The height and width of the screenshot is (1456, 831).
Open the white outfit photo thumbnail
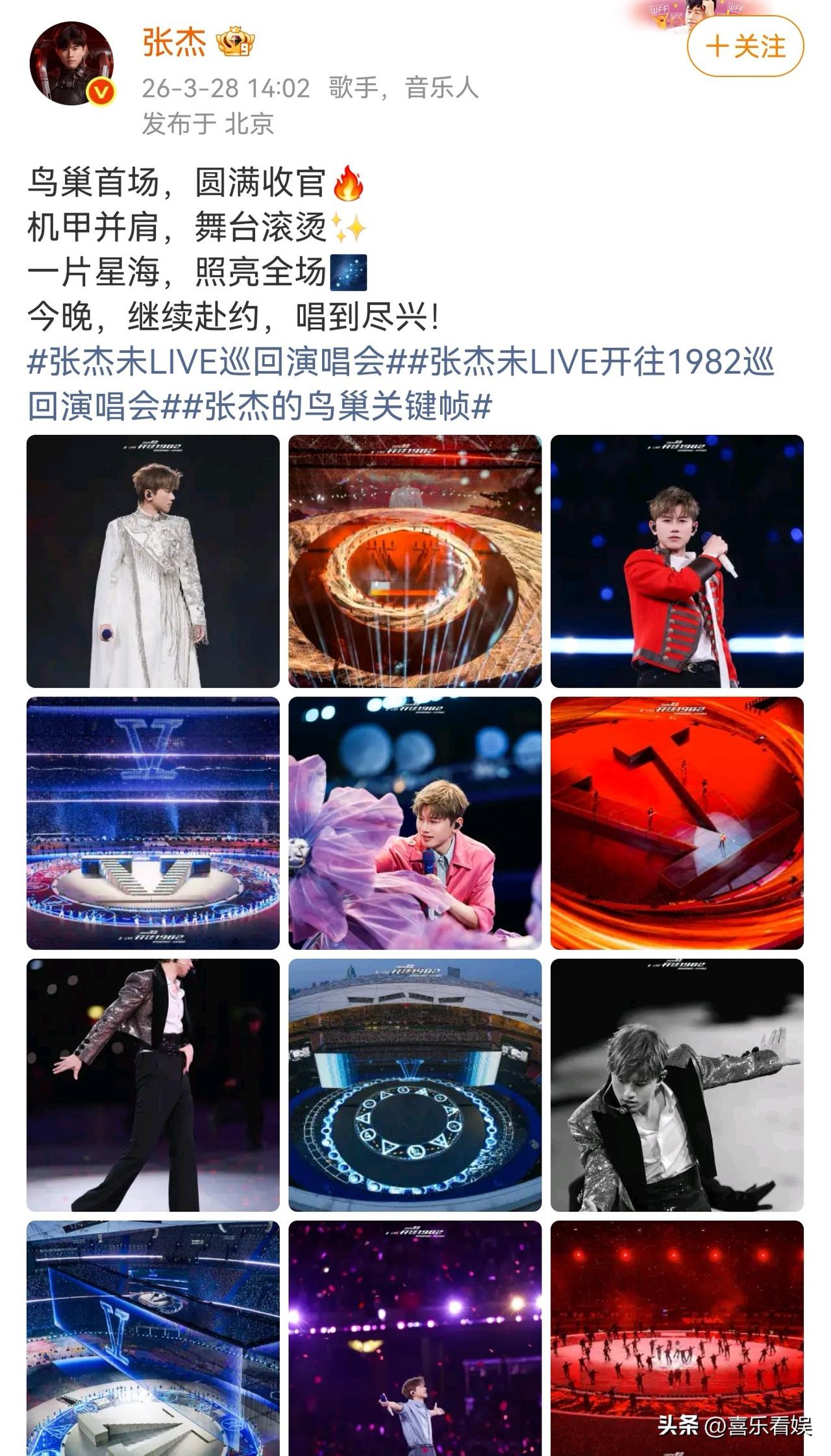pos(153,560)
